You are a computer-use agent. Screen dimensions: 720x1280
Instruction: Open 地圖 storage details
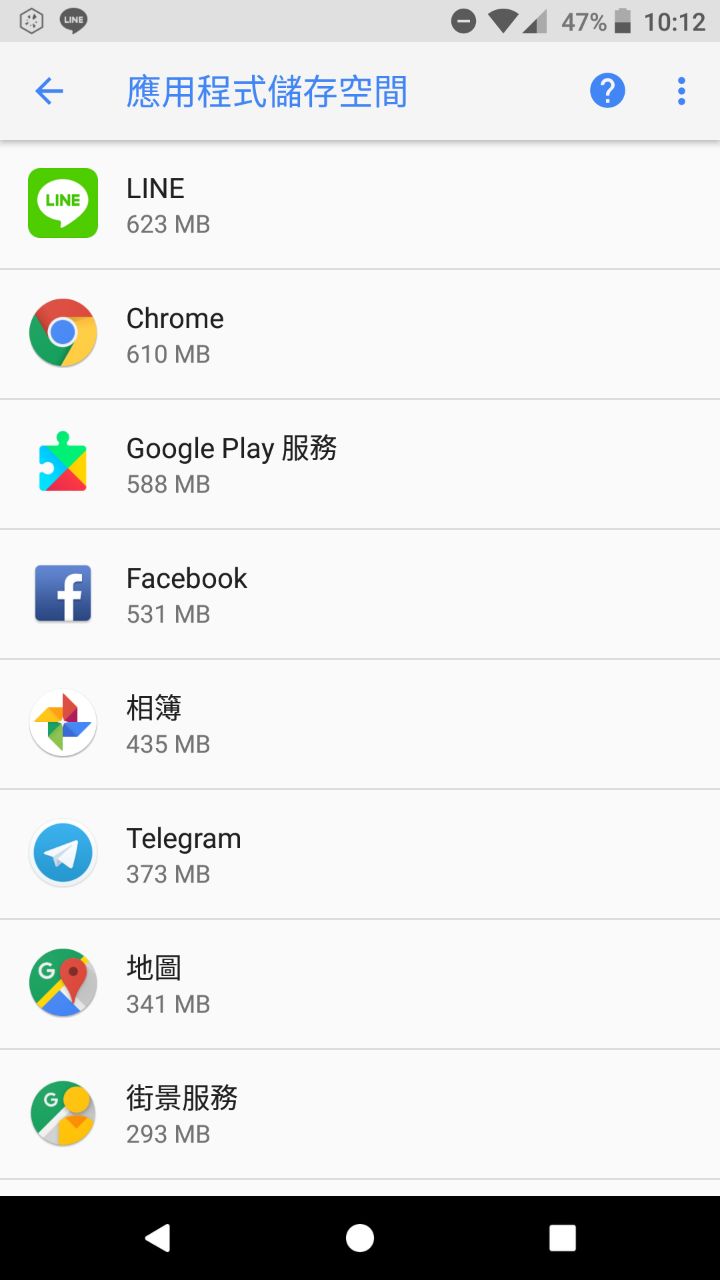tap(360, 985)
